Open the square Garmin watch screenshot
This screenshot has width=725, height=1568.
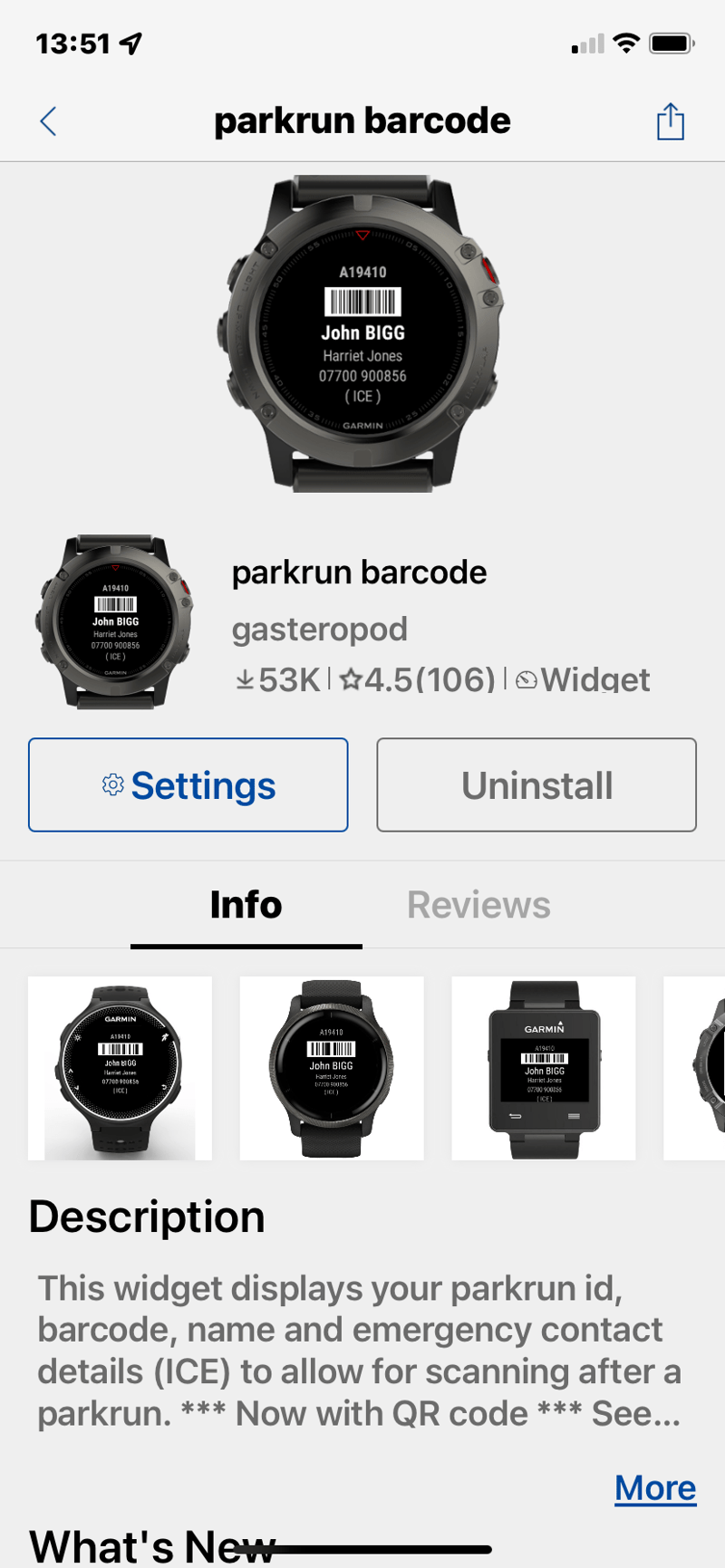point(544,1068)
